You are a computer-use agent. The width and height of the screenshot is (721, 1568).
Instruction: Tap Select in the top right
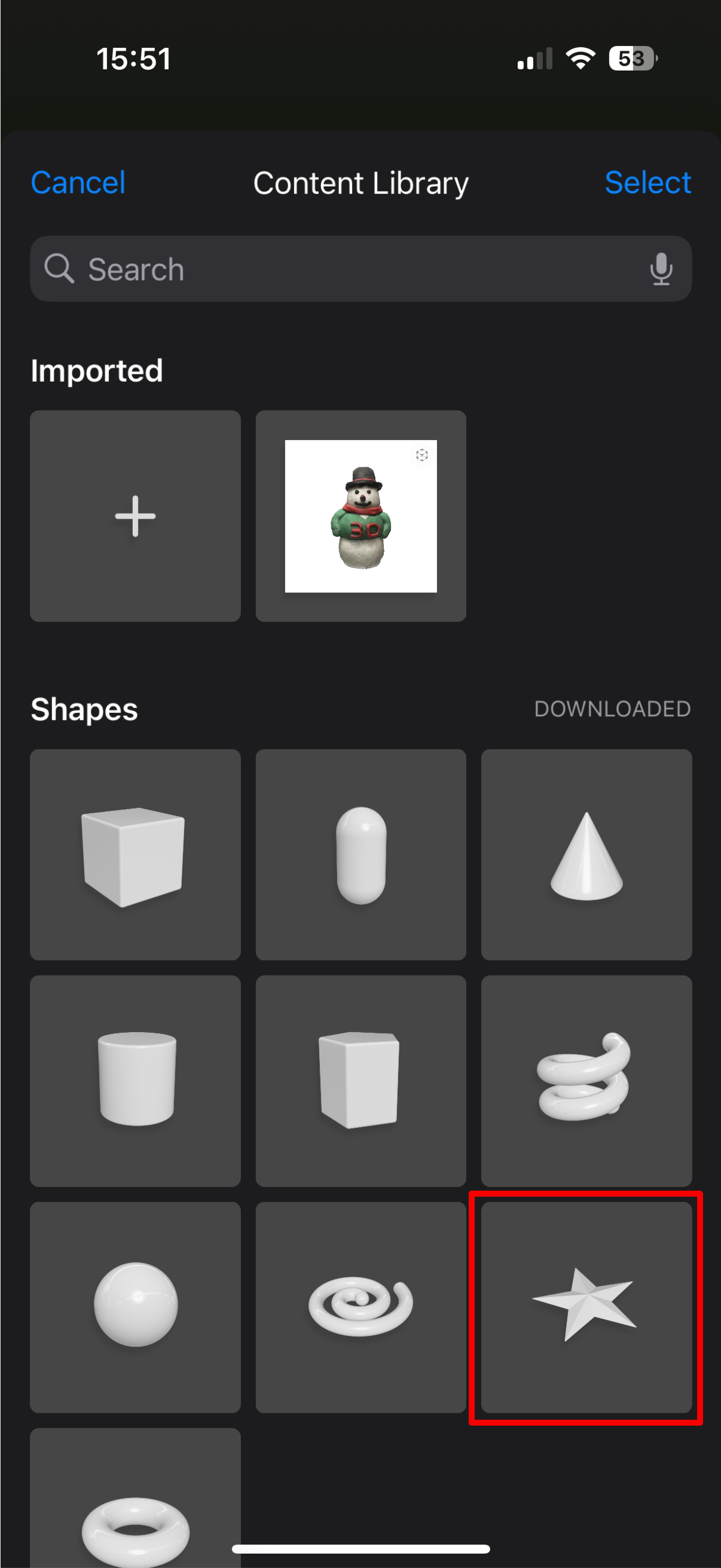click(x=647, y=182)
